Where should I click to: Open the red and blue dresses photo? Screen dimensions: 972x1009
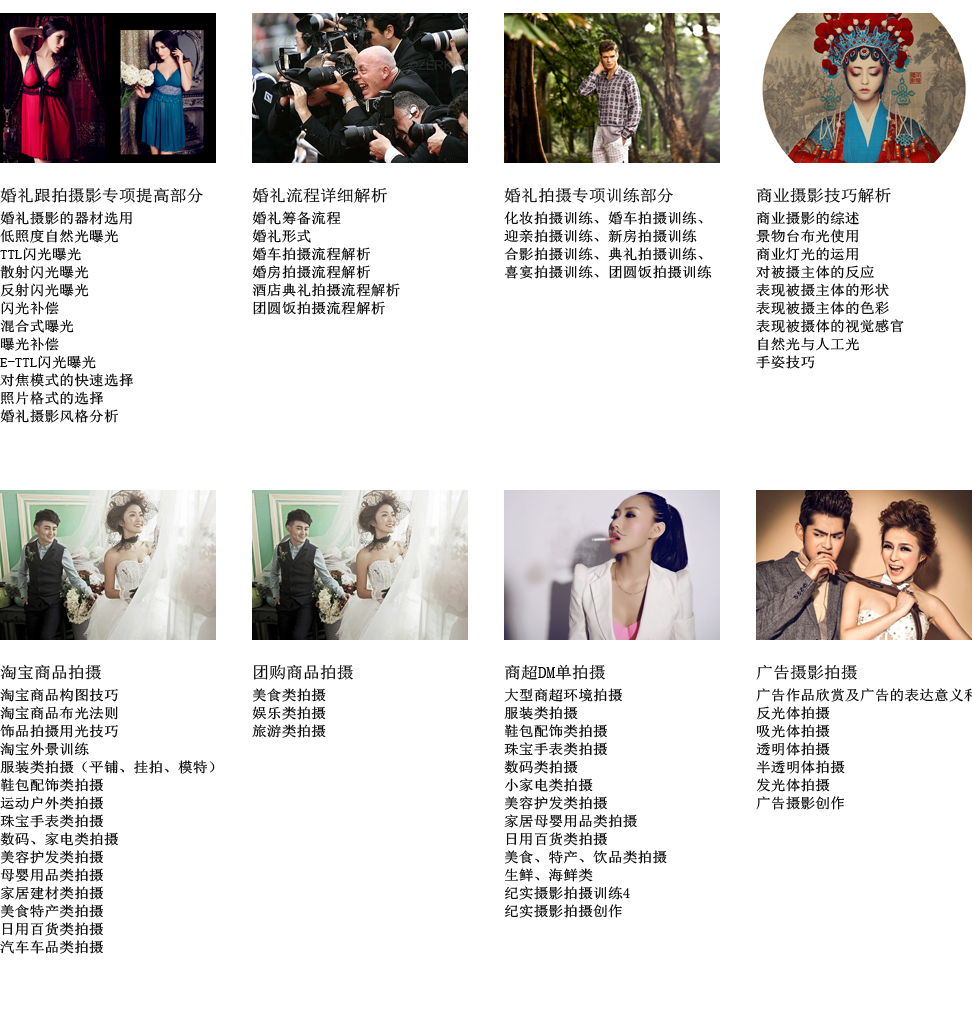click(x=107, y=88)
